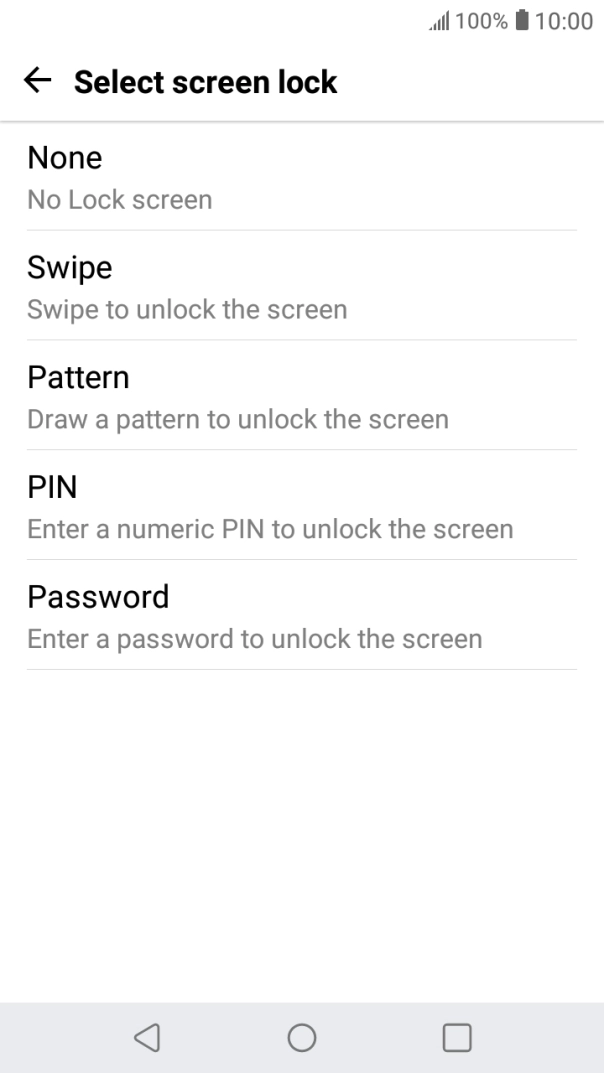Select None for no lock screen
Viewport: 604px width, 1073px height.
tap(302, 177)
